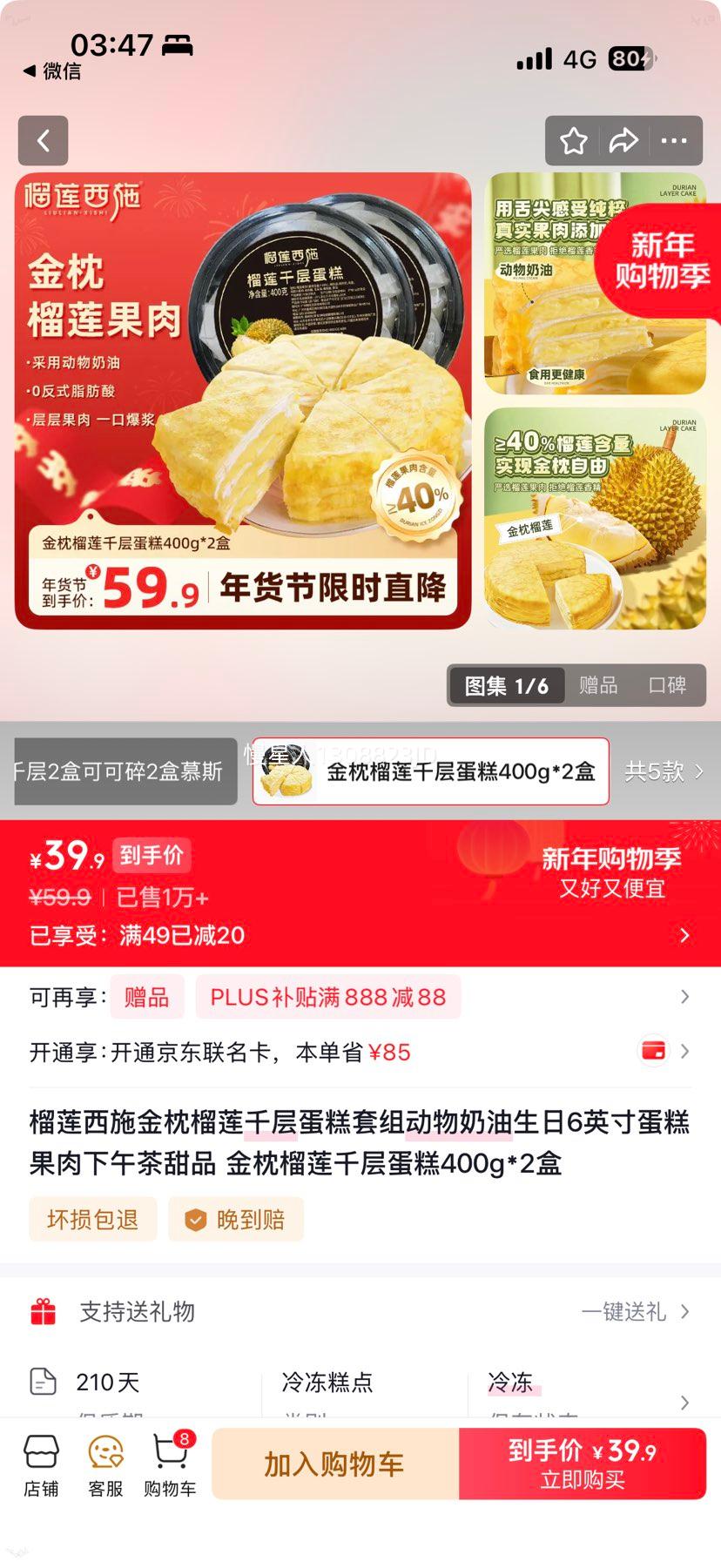Tap the back arrow to exit product page
This screenshot has height=1568, width=721.
point(43,141)
